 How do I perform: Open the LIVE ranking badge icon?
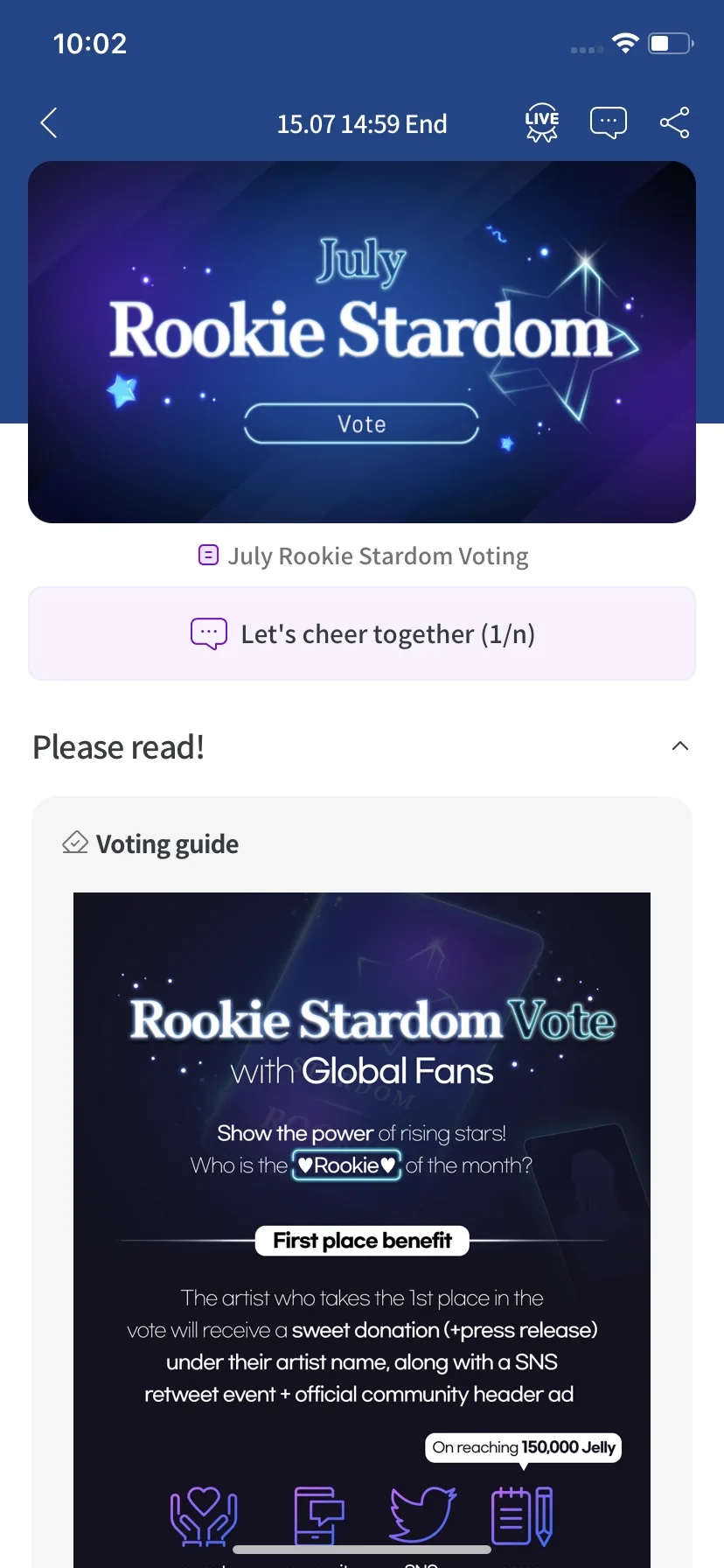coord(541,123)
